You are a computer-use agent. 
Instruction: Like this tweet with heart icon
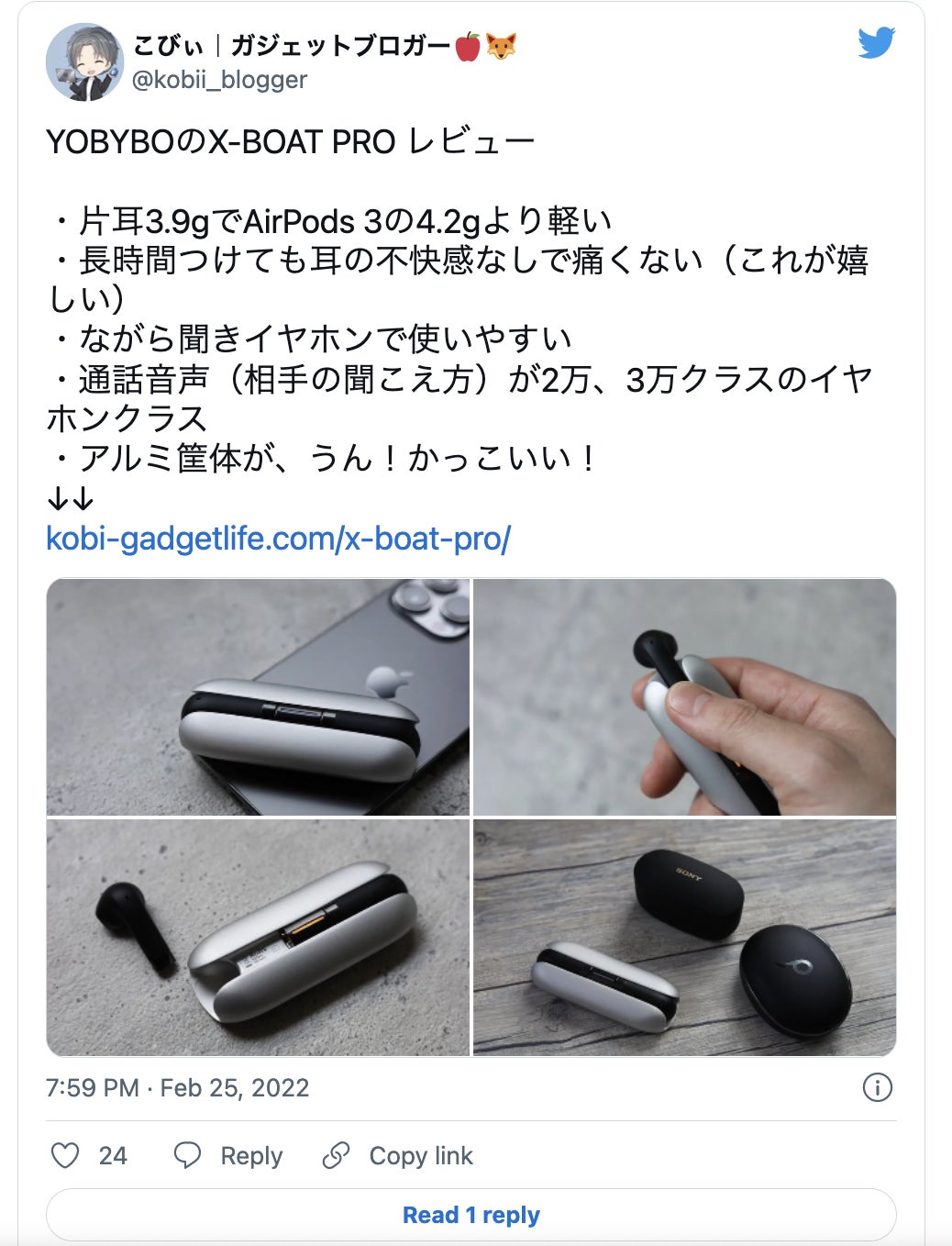(65, 1155)
